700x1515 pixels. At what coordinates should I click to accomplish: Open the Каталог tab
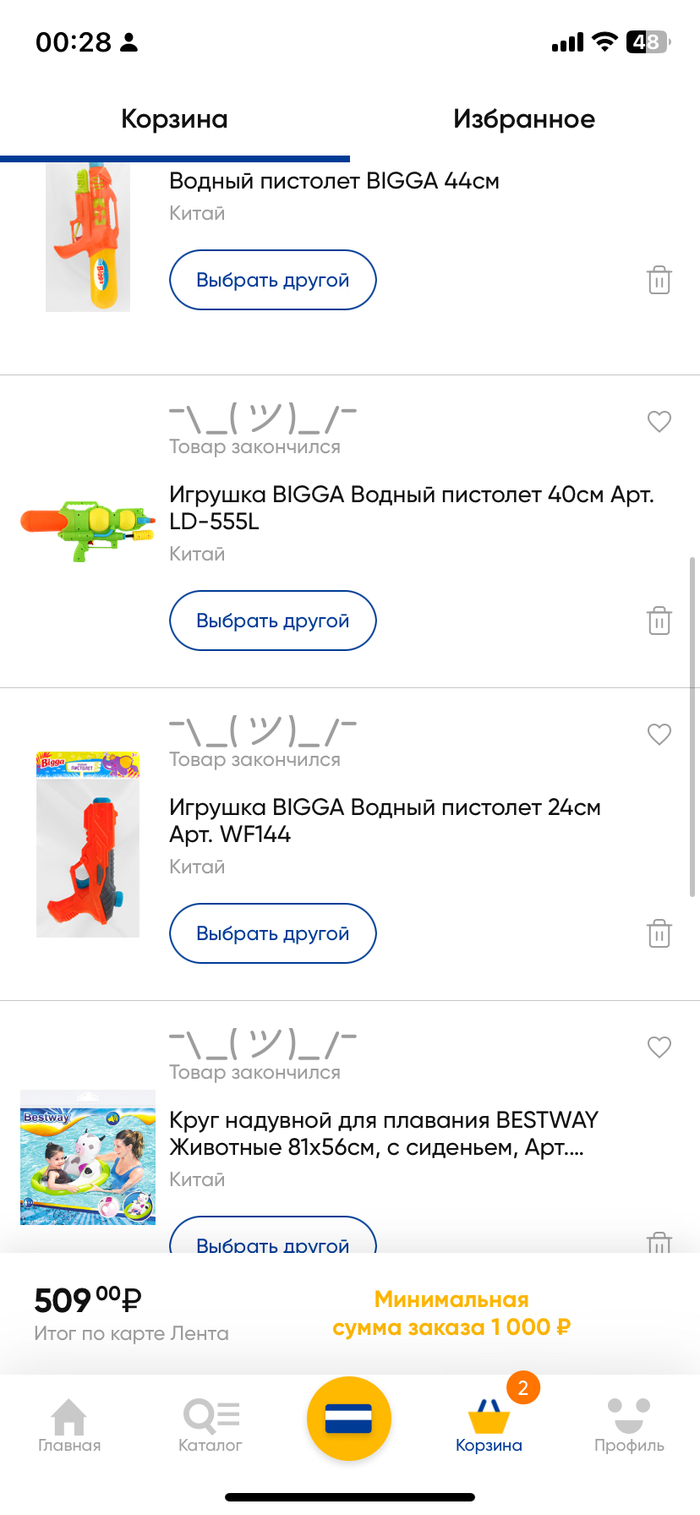coord(210,1425)
